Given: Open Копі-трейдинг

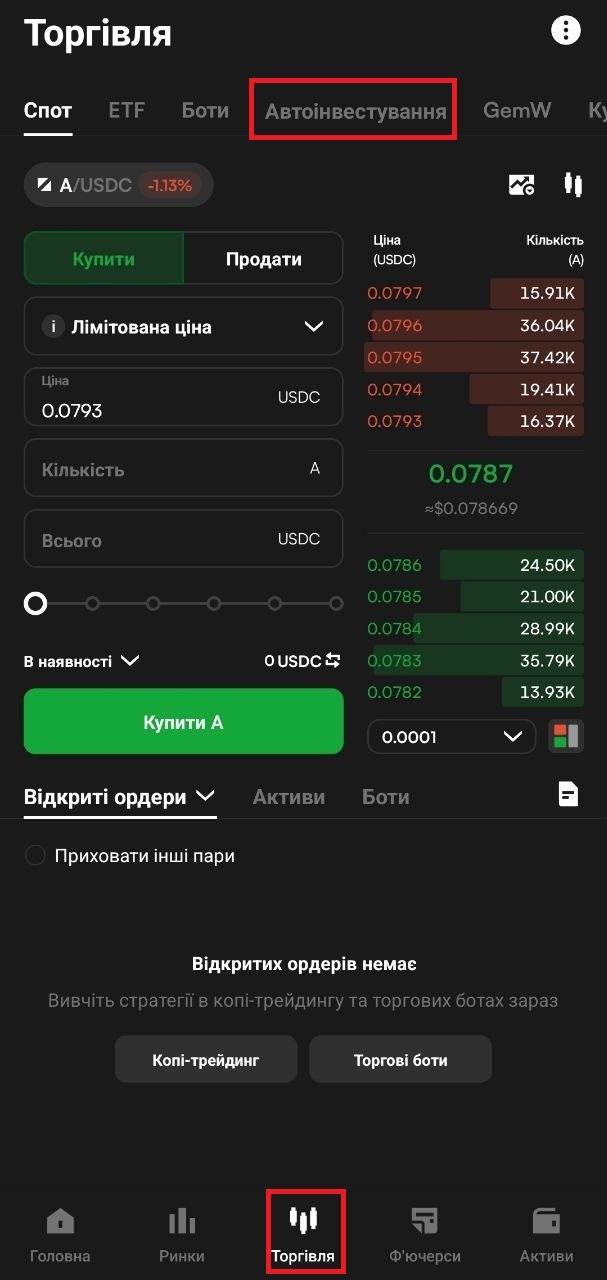Looking at the screenshot, I should coord(206,1059).
